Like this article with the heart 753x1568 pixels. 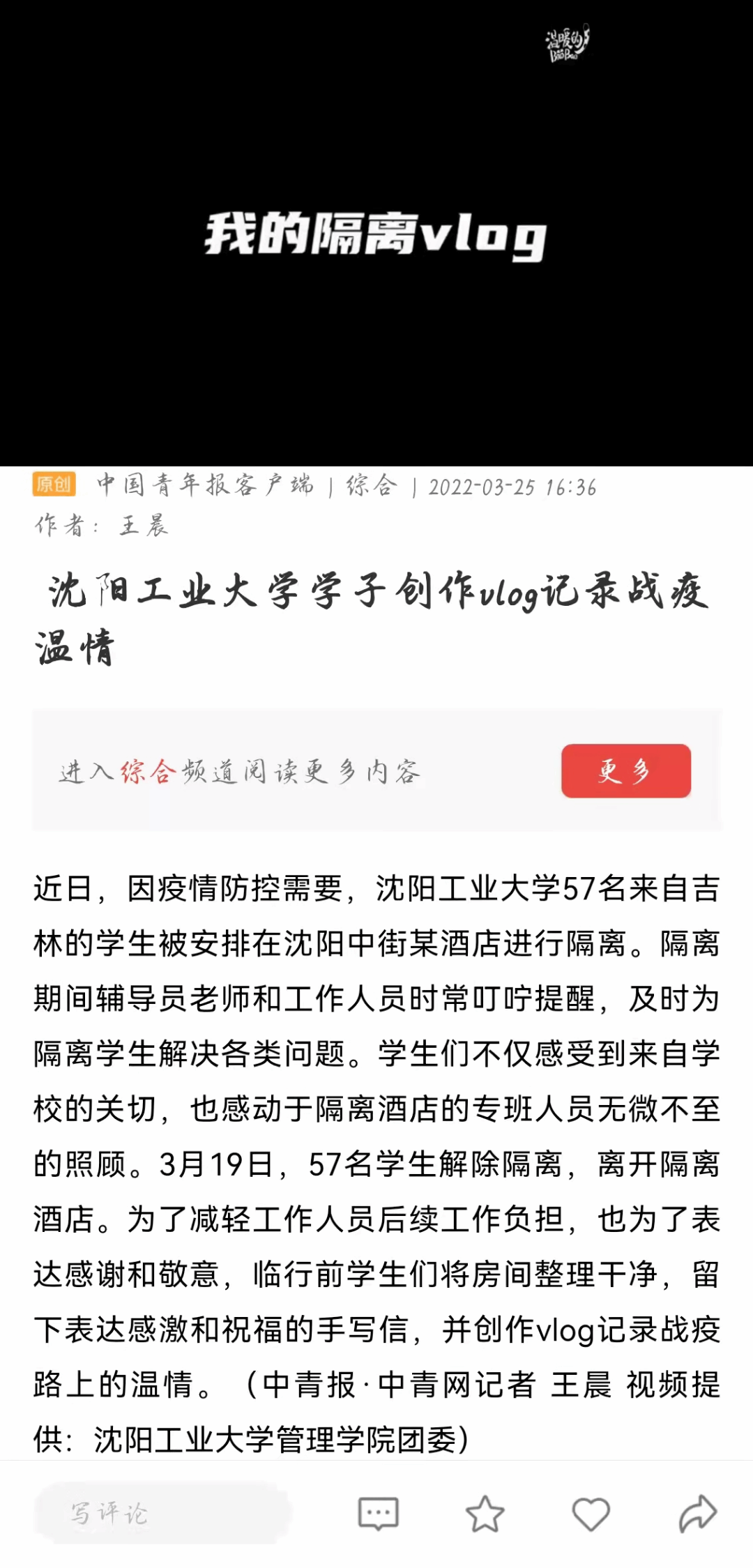click(x=591, y=1514)
